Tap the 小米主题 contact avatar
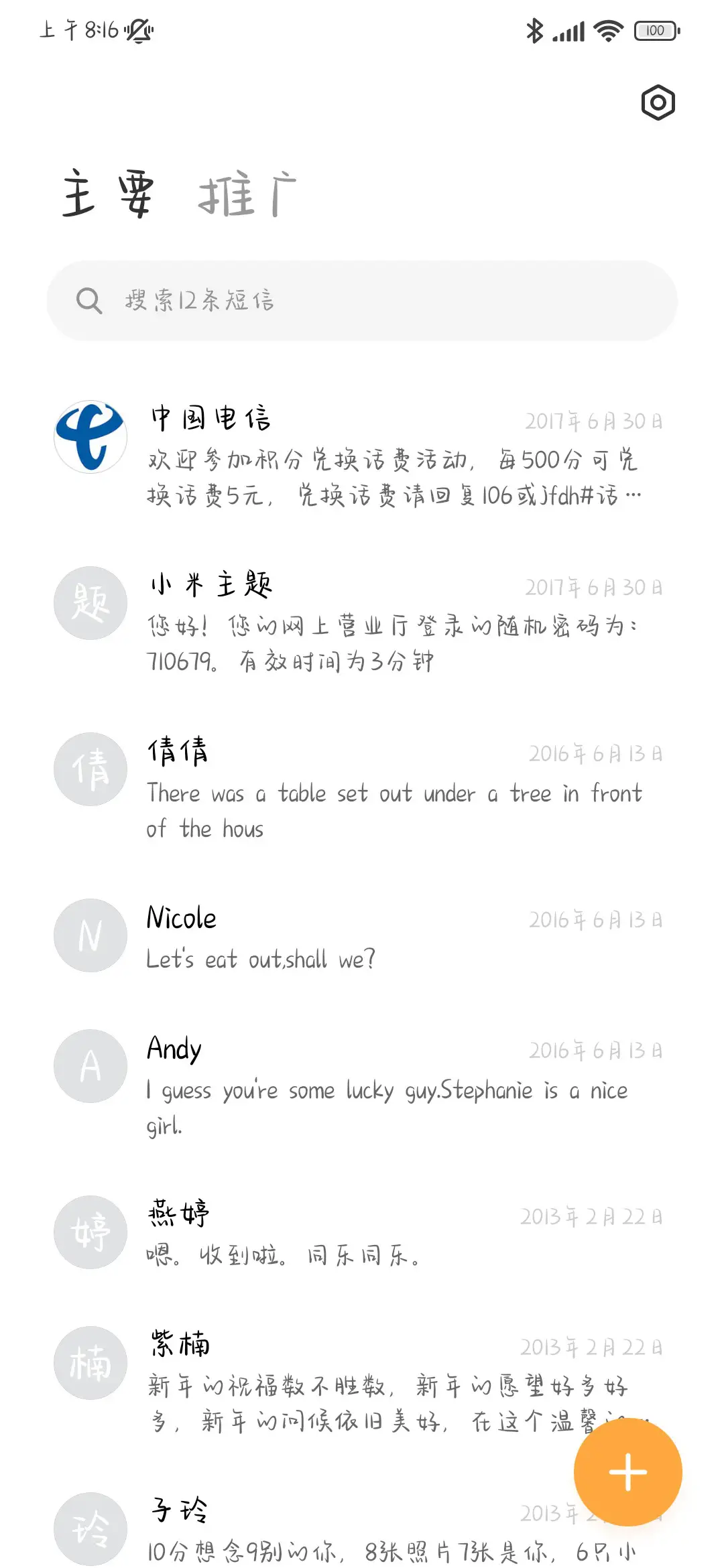Viewport: 724px width, 1568px height. (89, 602)
